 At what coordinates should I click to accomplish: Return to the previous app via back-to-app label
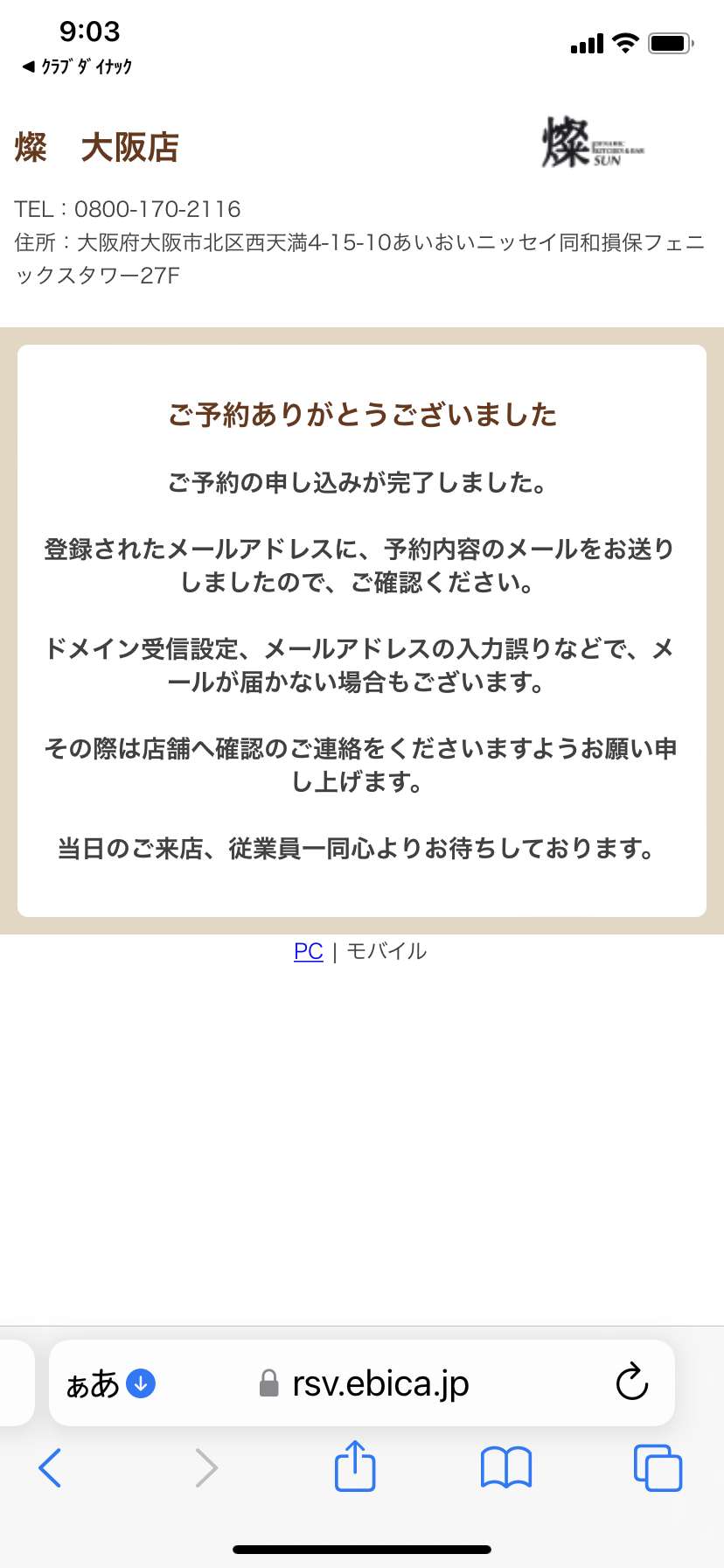pyautogui.click(x=77, y=66)
